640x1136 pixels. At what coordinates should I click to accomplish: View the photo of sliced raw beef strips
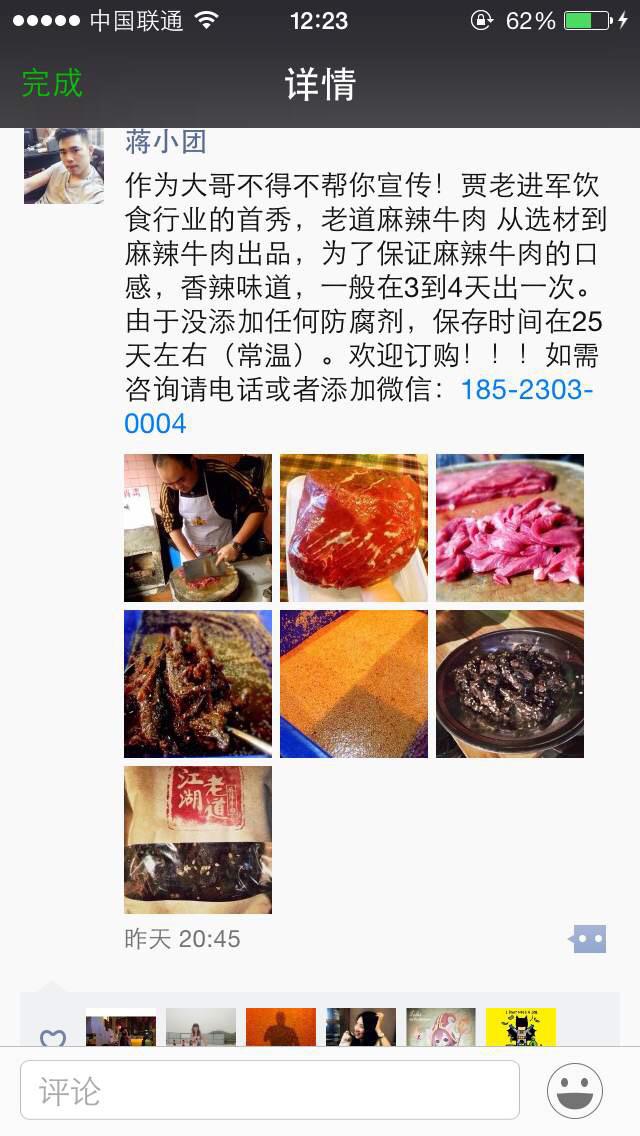[x=510, y=528]
